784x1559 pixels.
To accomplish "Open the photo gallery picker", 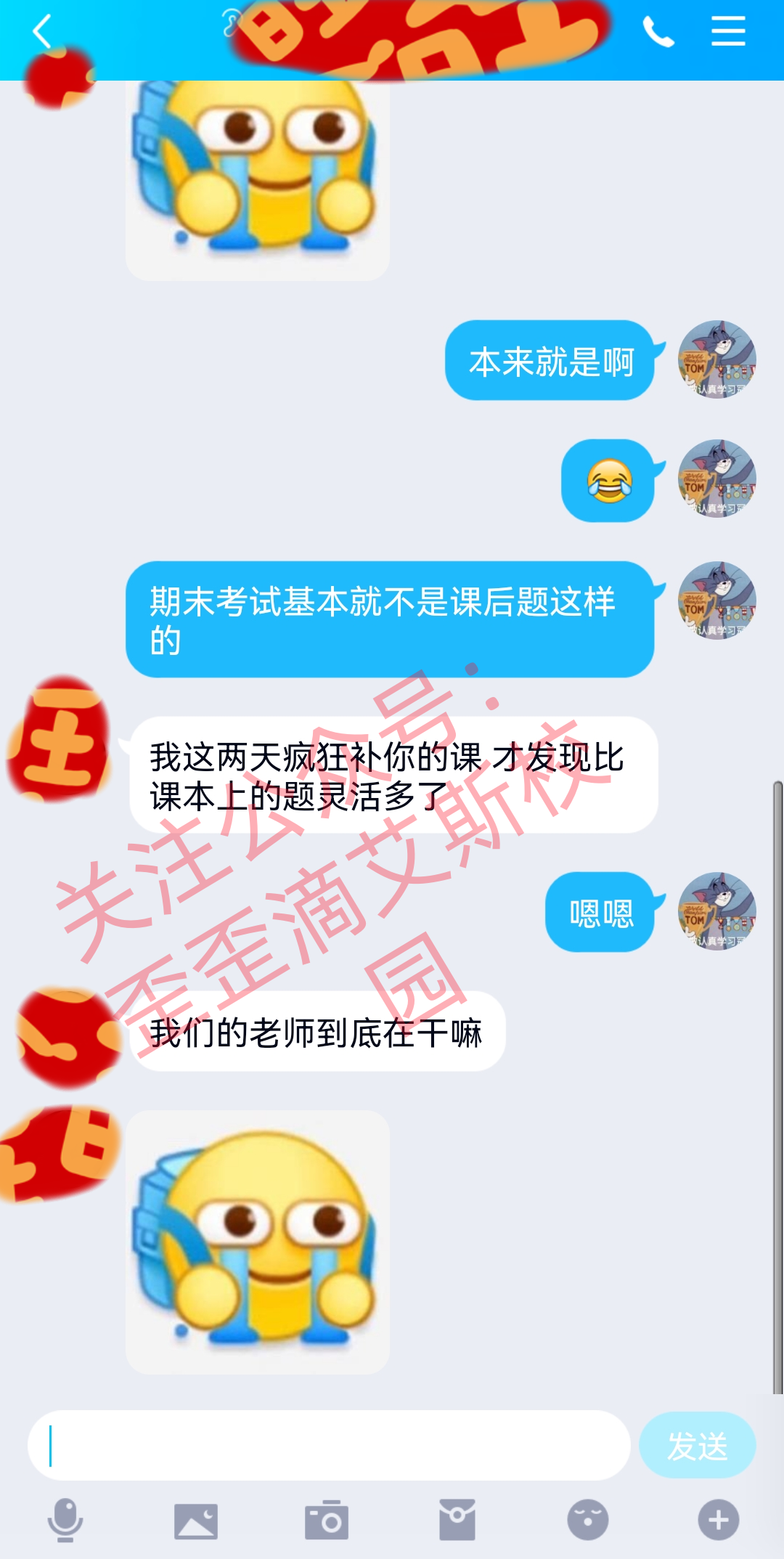I will (x=196, y=1521).
